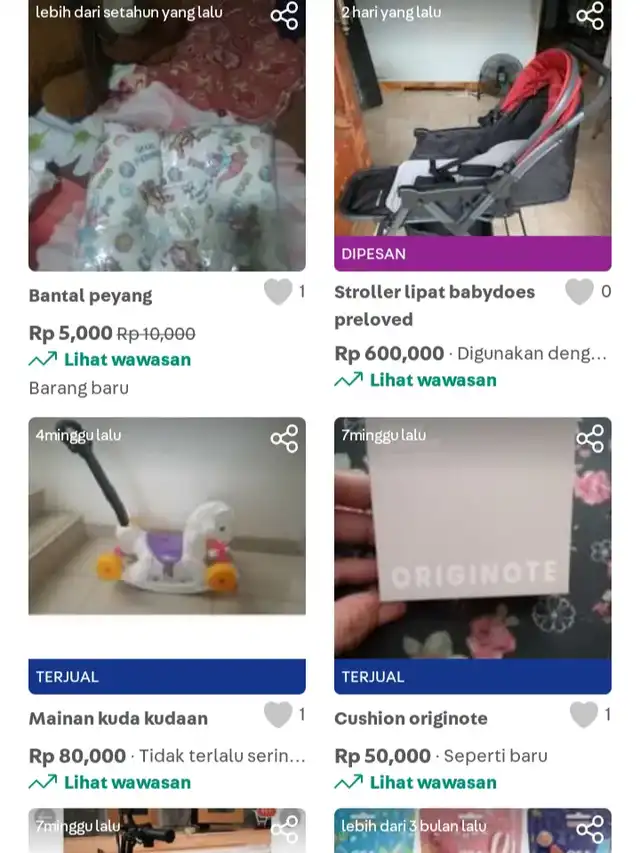Image resolution: width=640 pixels, height=853 pixels.
Task: Like the Stroller lipat babydoes preloved item
Action: [x=579, y=292]
